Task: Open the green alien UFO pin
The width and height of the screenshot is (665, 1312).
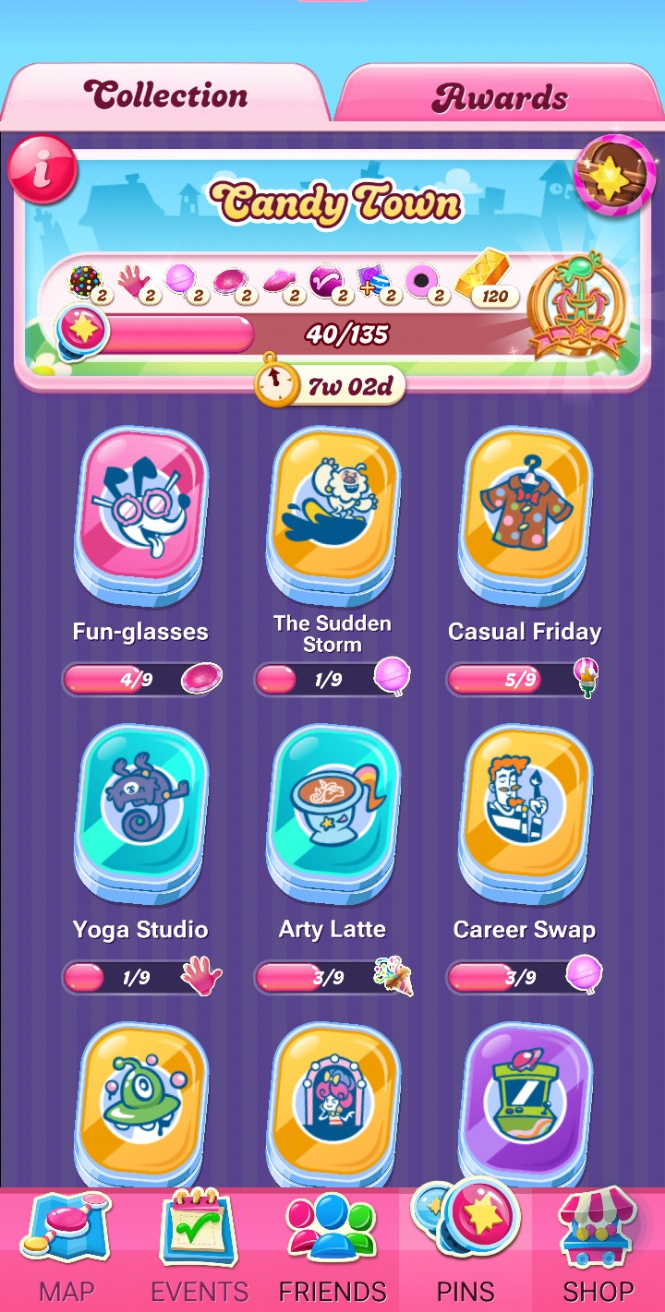Action: (141, 1100)
